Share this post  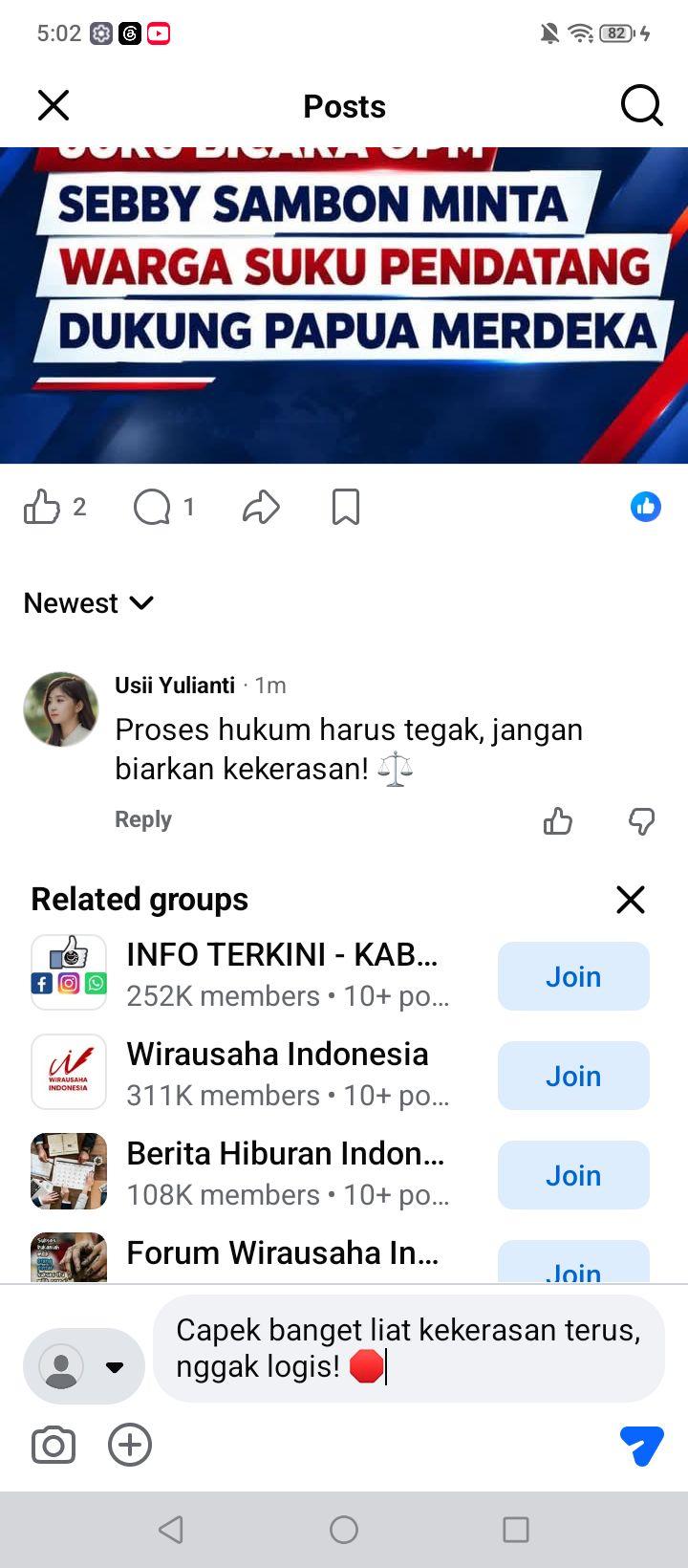[261, 507]
